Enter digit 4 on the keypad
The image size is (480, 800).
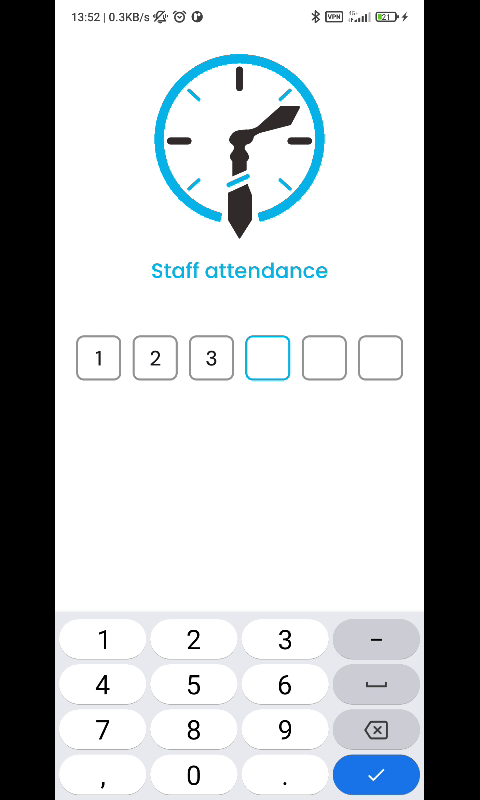(103, 685)
